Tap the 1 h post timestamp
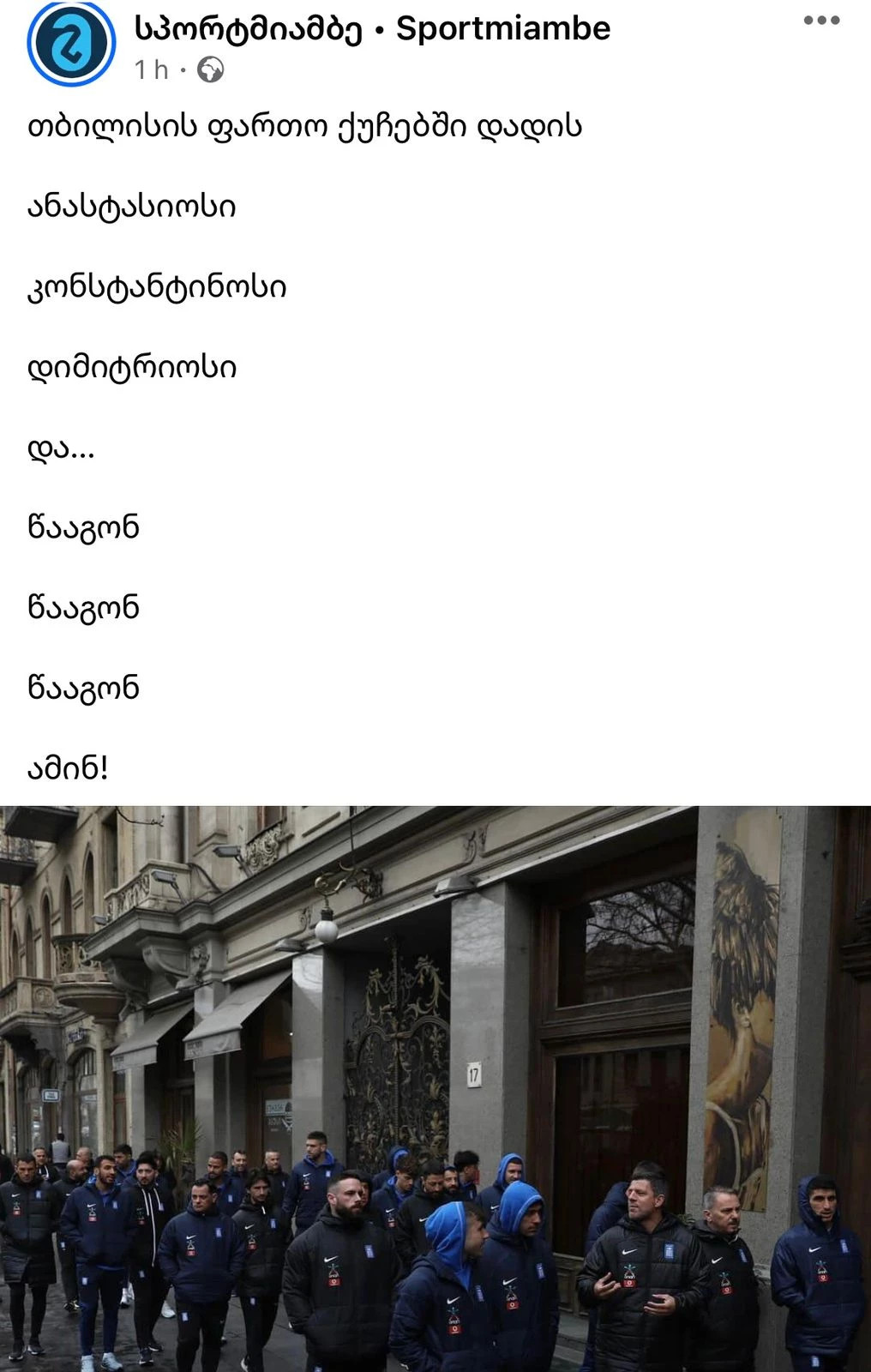 (151, 70)
